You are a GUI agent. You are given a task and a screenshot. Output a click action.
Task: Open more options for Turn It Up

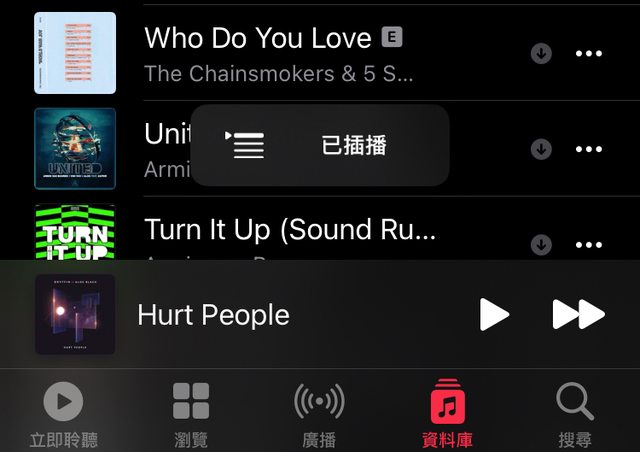(x=589, y=245)
